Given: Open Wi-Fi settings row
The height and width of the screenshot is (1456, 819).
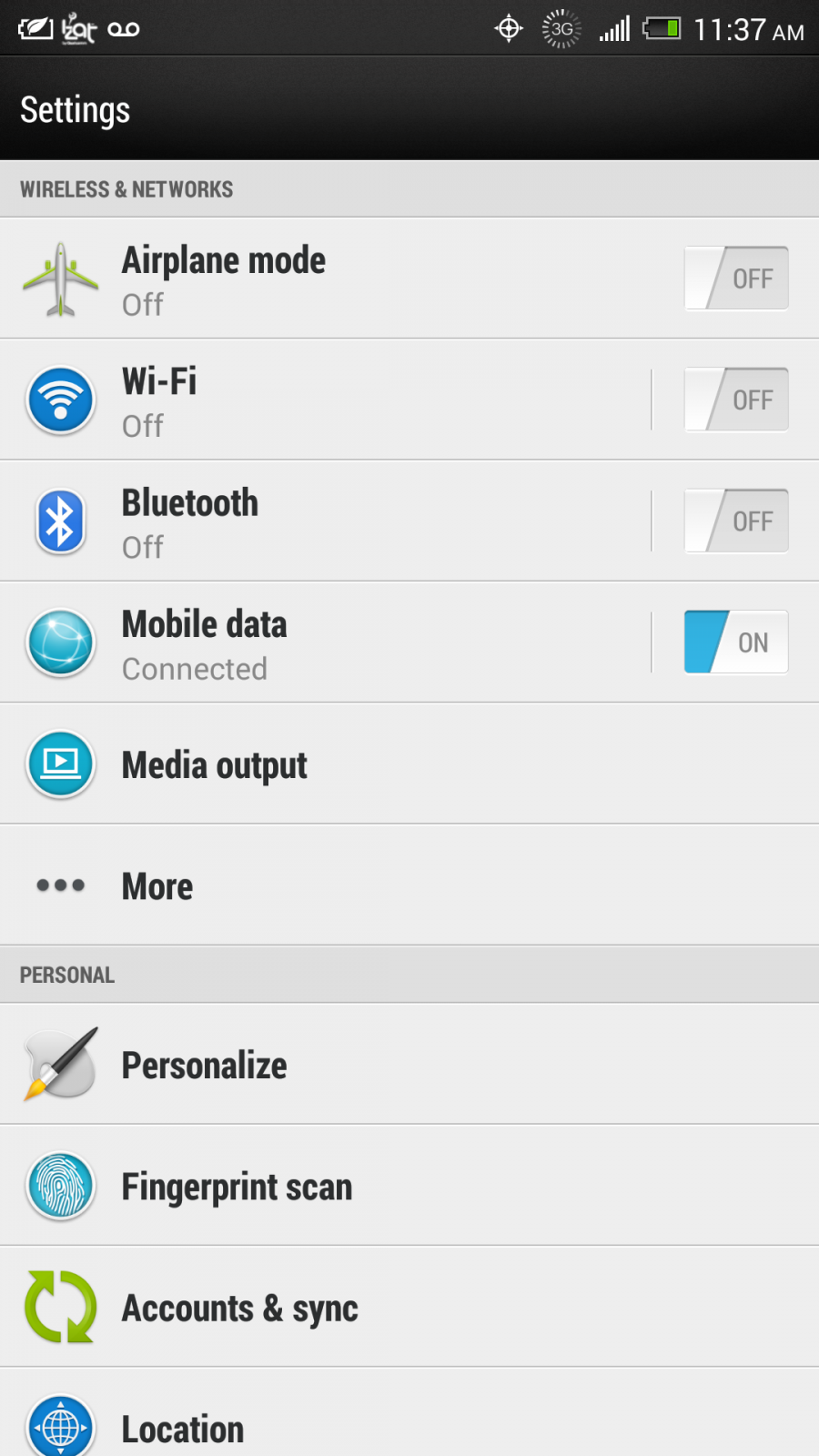Looking at the screenshot, I should (x=328, y=400).
